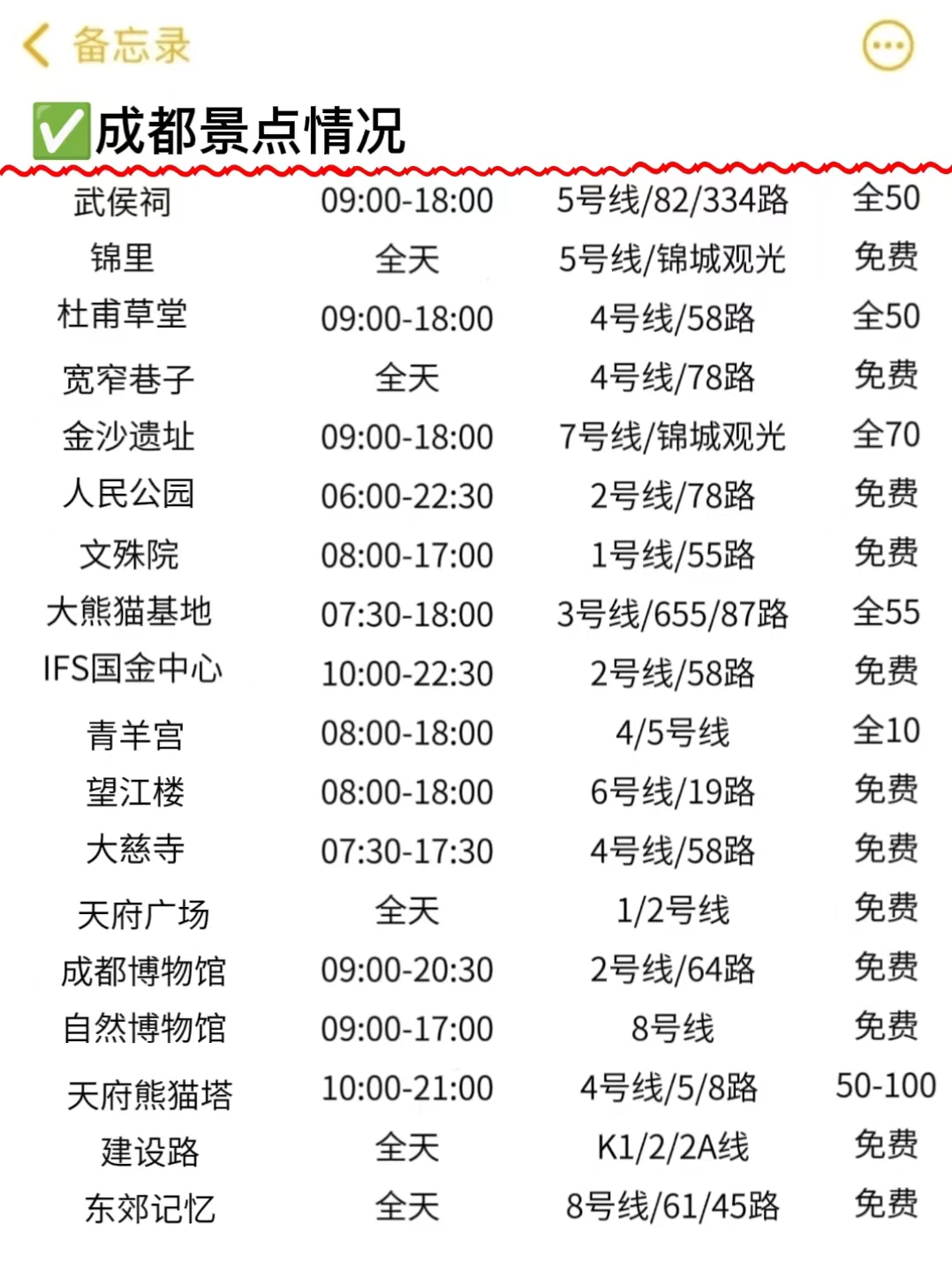Select the green checkmark emoji in title
Image resolution: width=952 pixels, height=1270 pixels.
pyautogui.click(x=59, y=125)
